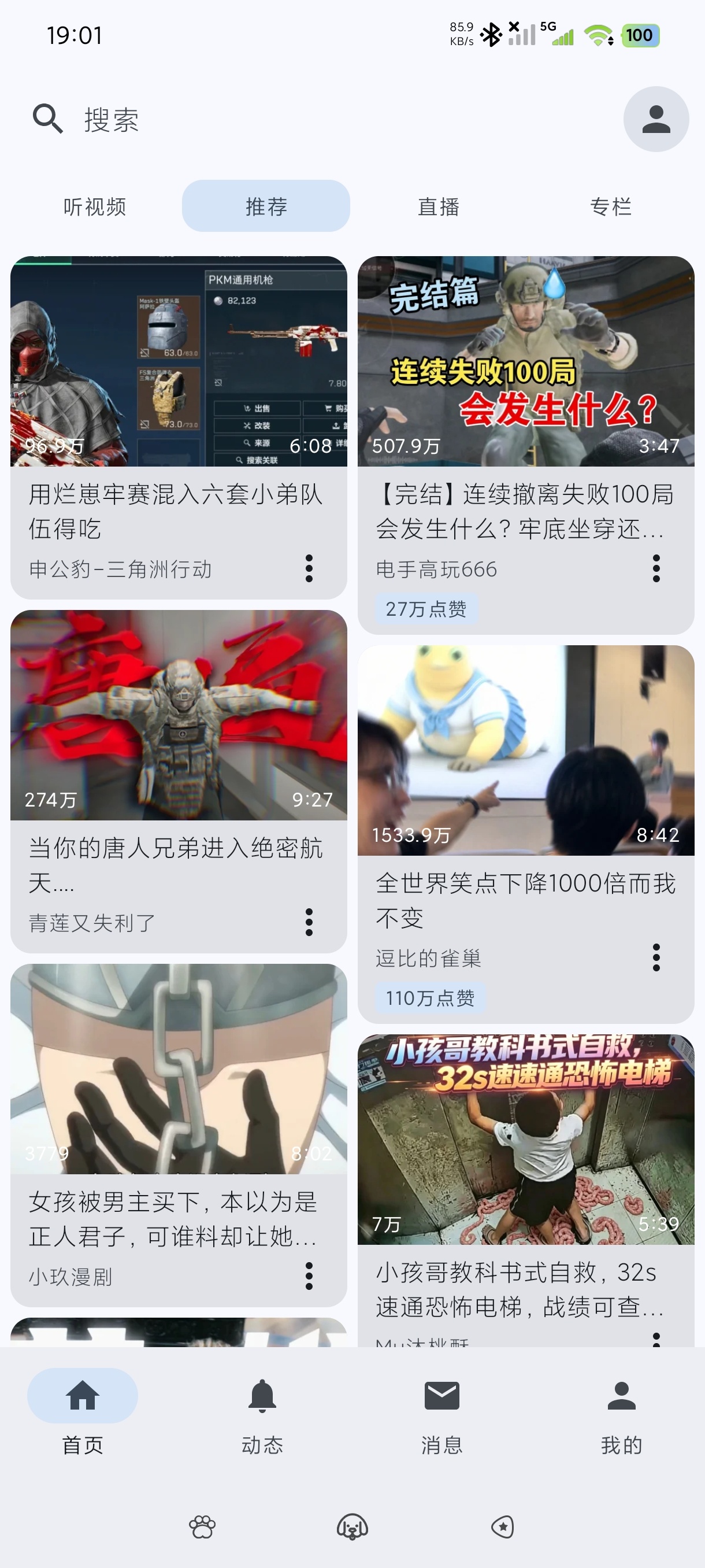Open more options for 逗比的雀巢 video

(656, 957)
